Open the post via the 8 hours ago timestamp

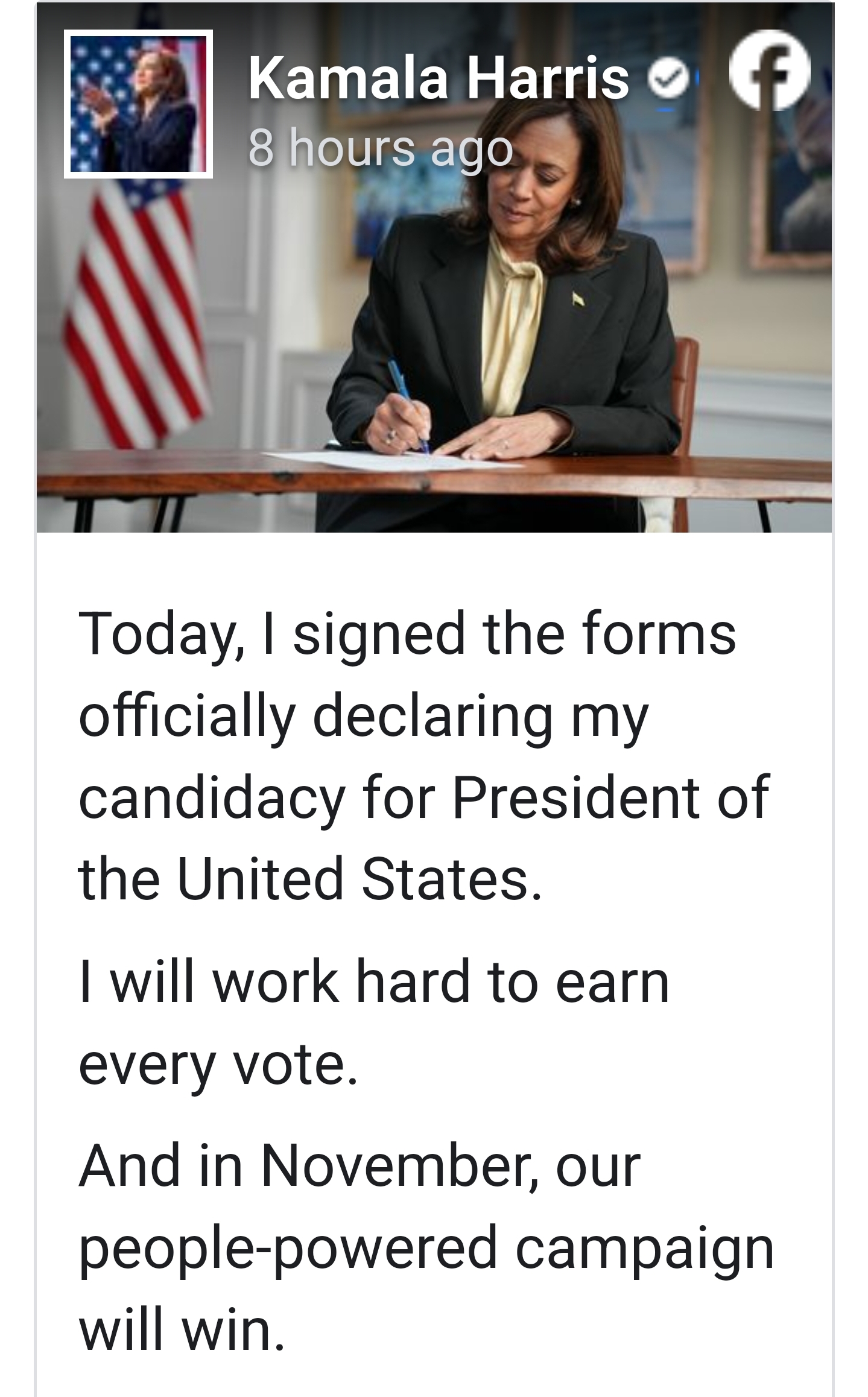[380, 148]
